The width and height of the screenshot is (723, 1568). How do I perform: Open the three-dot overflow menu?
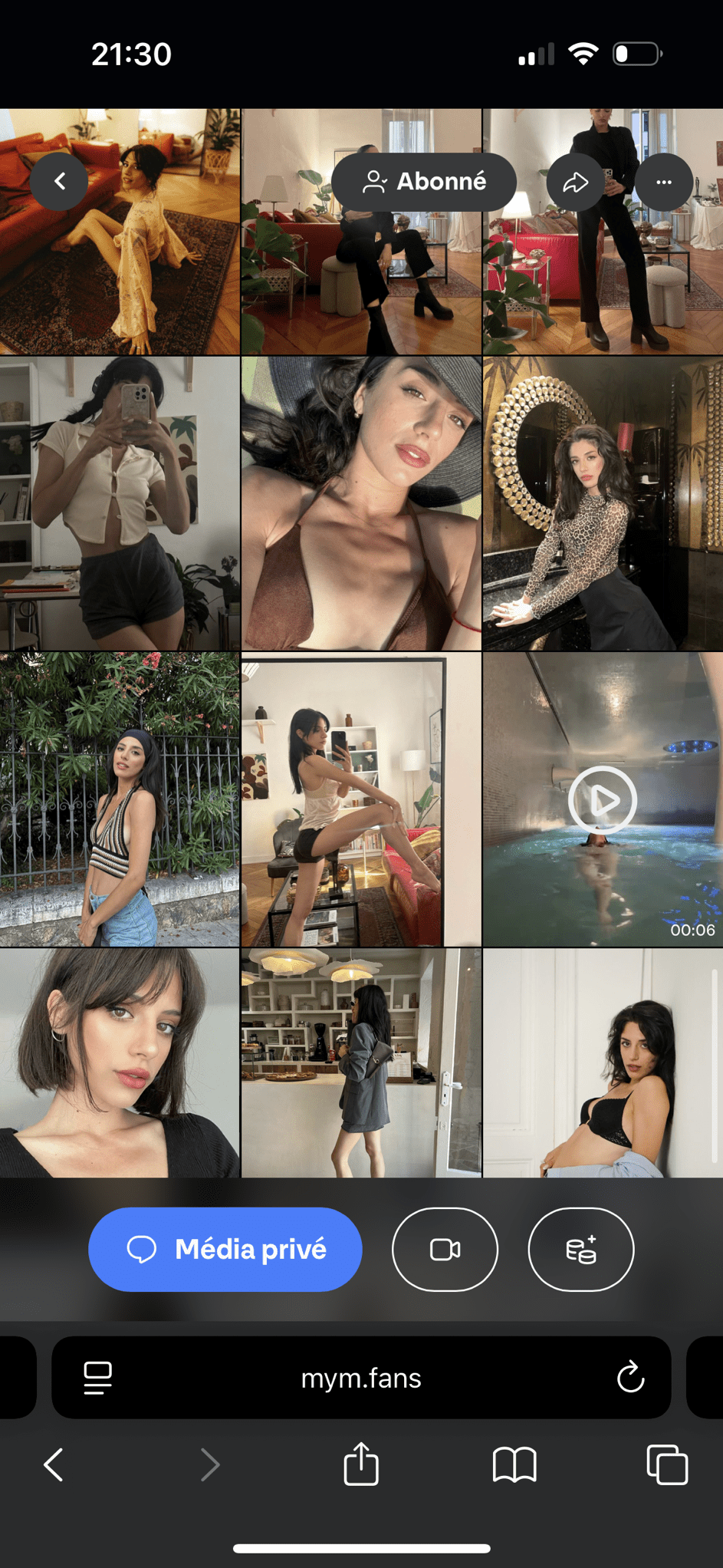(x=664, y=182)
